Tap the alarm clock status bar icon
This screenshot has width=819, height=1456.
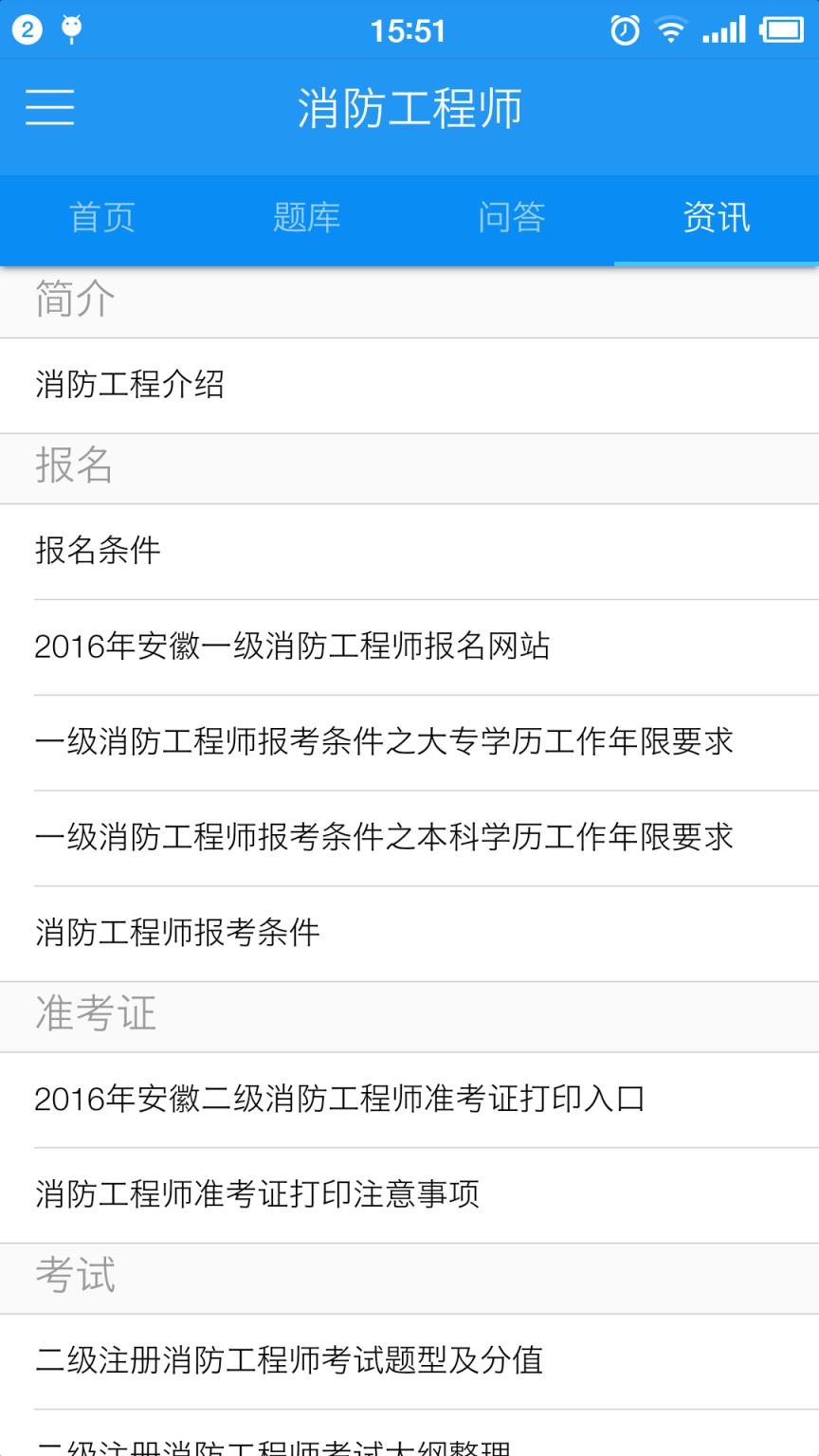click(625, 30)
